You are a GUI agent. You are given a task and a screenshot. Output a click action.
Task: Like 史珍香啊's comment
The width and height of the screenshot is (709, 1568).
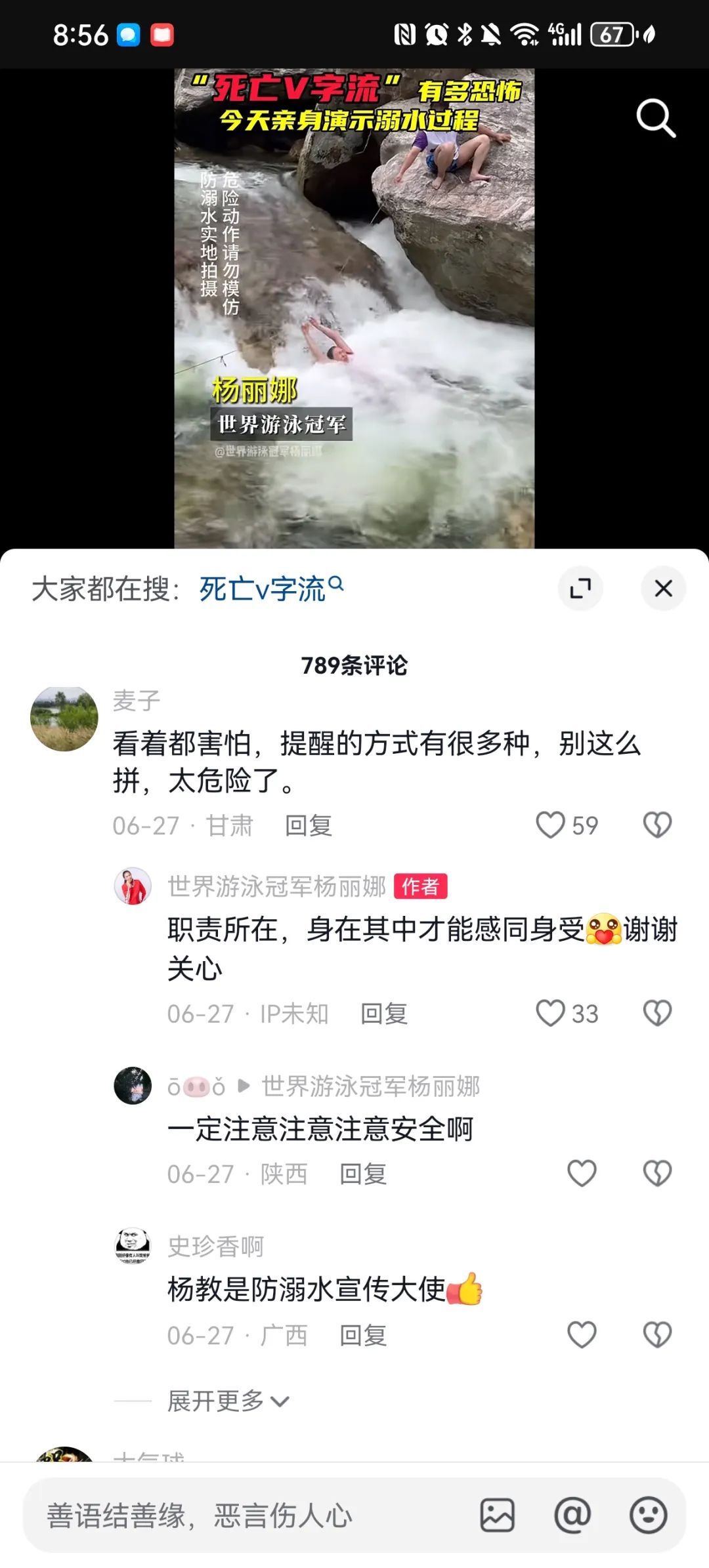pyautogui.click(x=582, y=1334)
